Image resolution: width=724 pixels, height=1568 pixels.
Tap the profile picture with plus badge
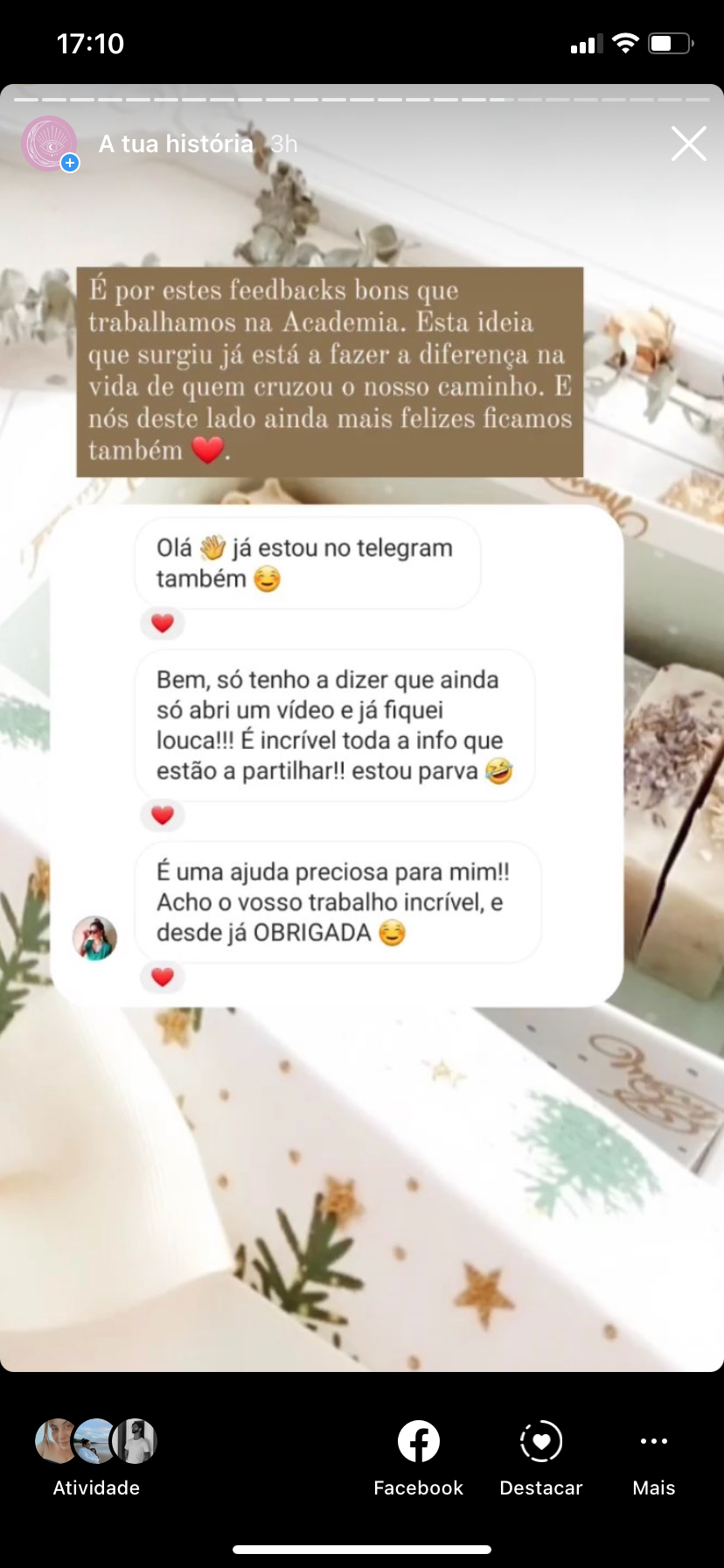[50, 143]
